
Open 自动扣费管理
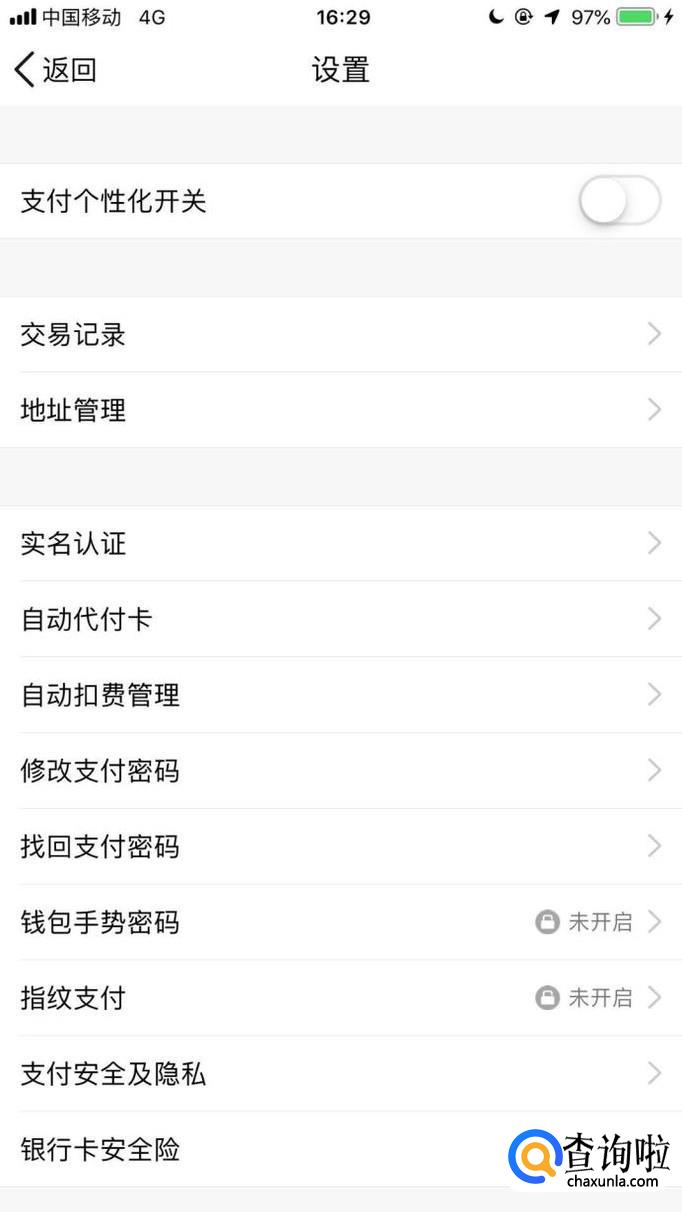point(340,695)
